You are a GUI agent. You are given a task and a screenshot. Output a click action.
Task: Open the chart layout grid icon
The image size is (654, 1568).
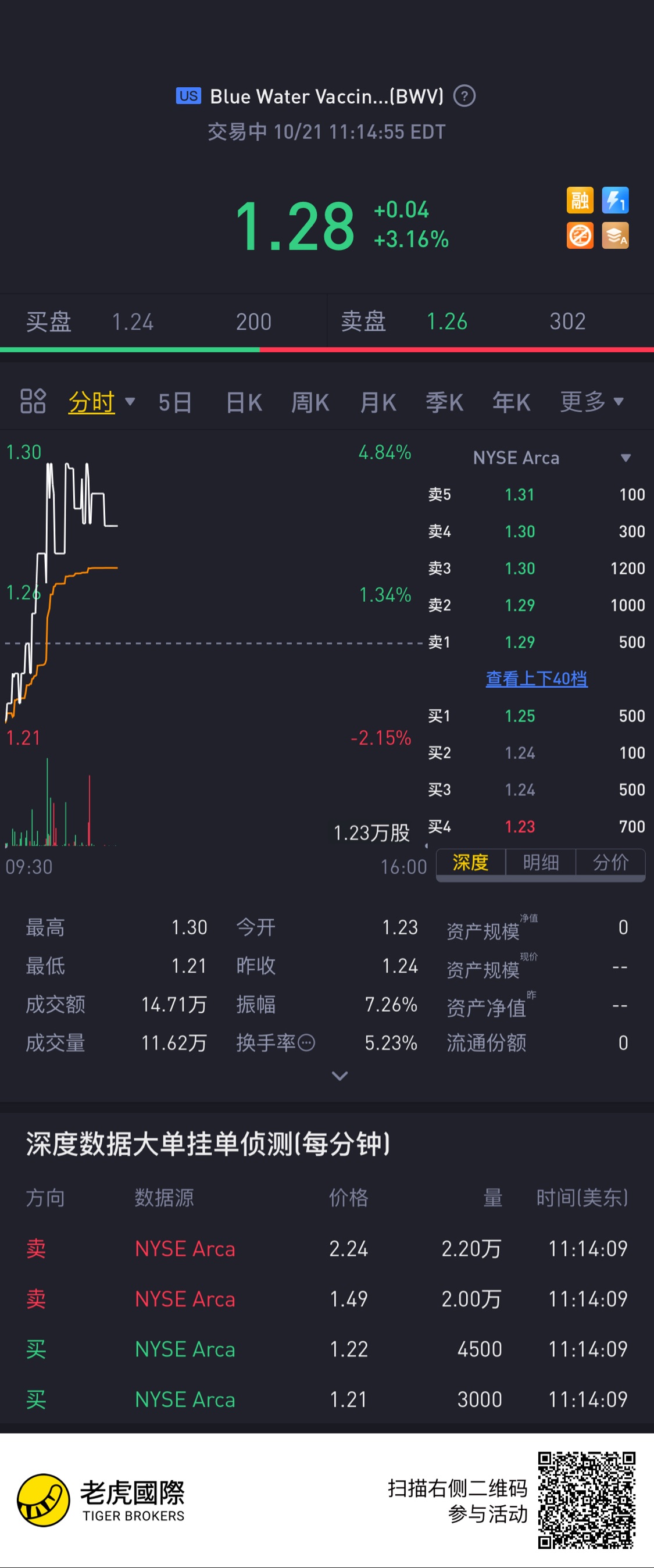pyautogui.click(x=33, y=401)
